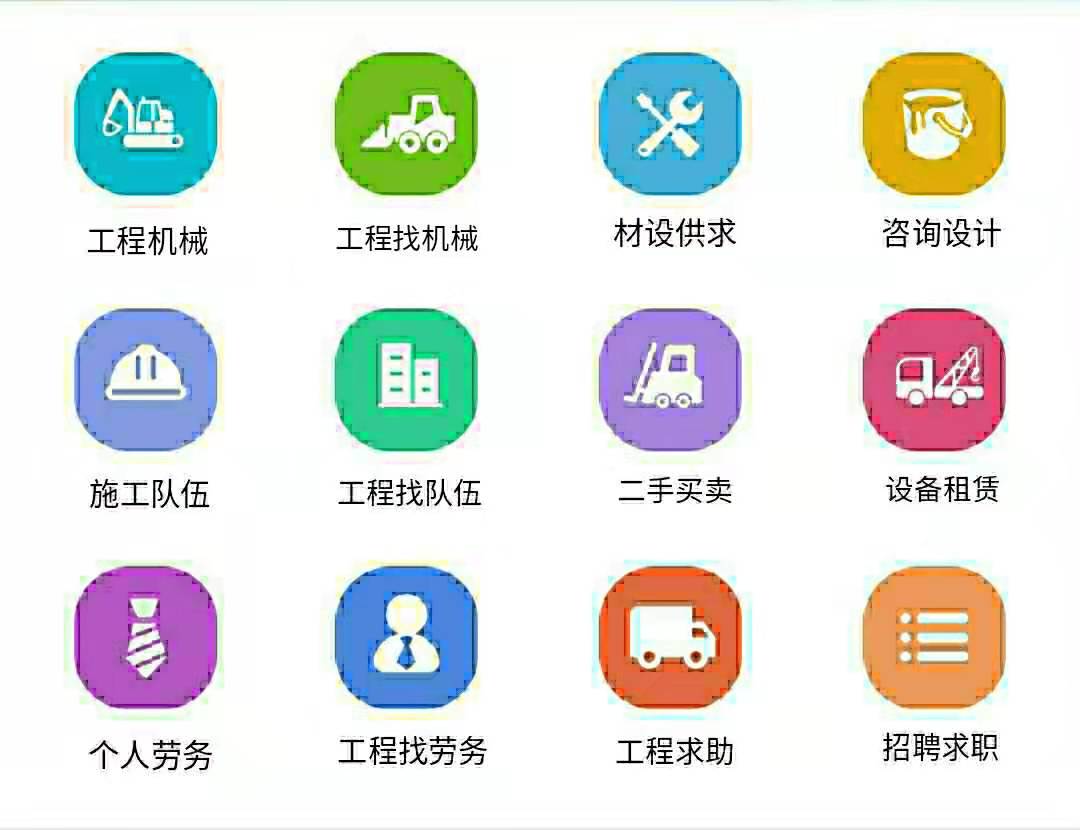Open the 工程机械 category
This screenshot has width=1080, height=830.
146,124
